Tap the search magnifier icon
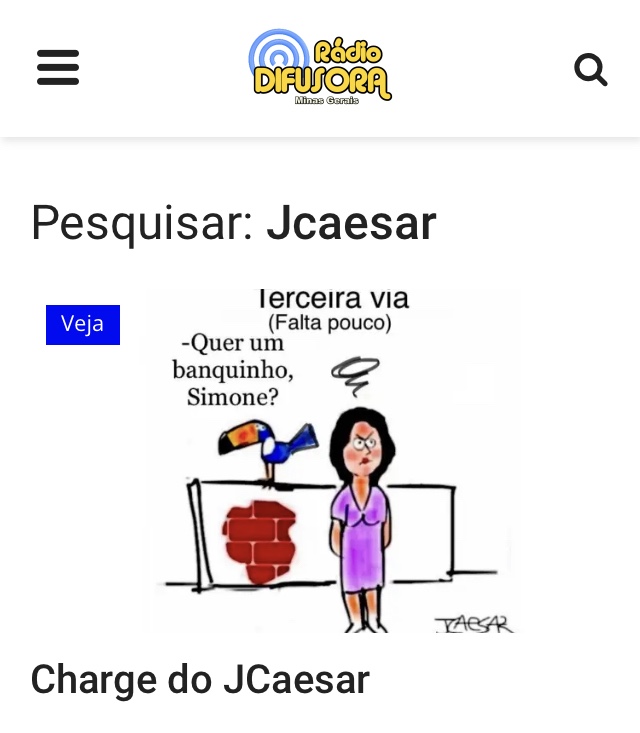 [x=591, y=70]
